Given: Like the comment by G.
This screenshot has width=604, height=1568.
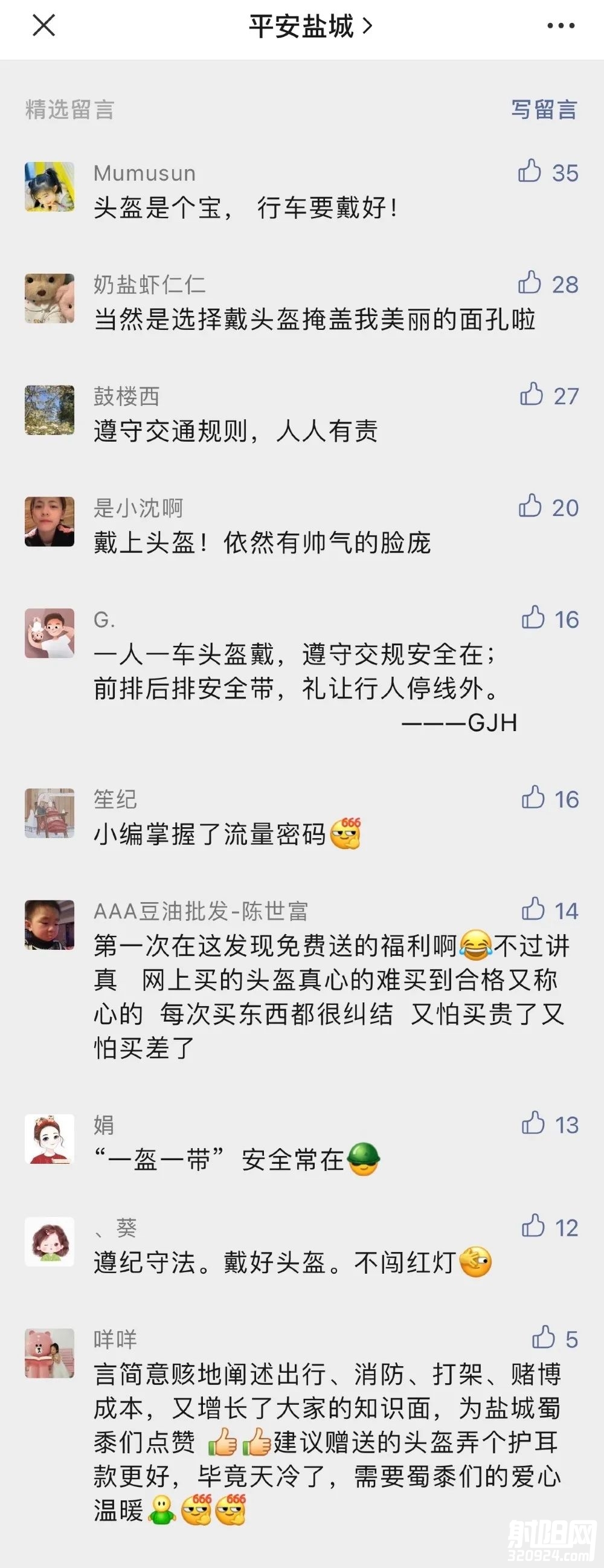Looking at the screenshot, I should (533, 617).
